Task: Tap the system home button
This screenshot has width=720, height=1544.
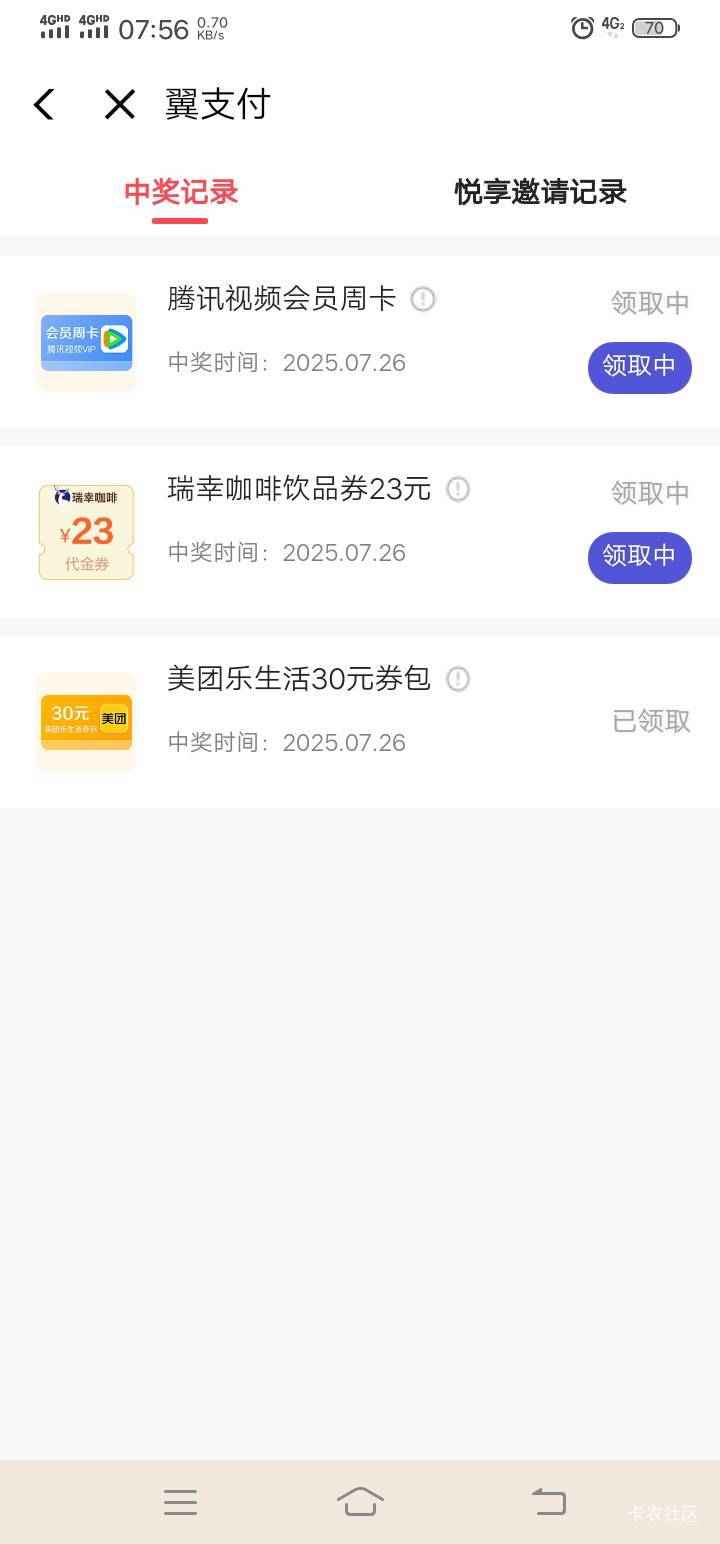Action: (x=360, y=1502)
